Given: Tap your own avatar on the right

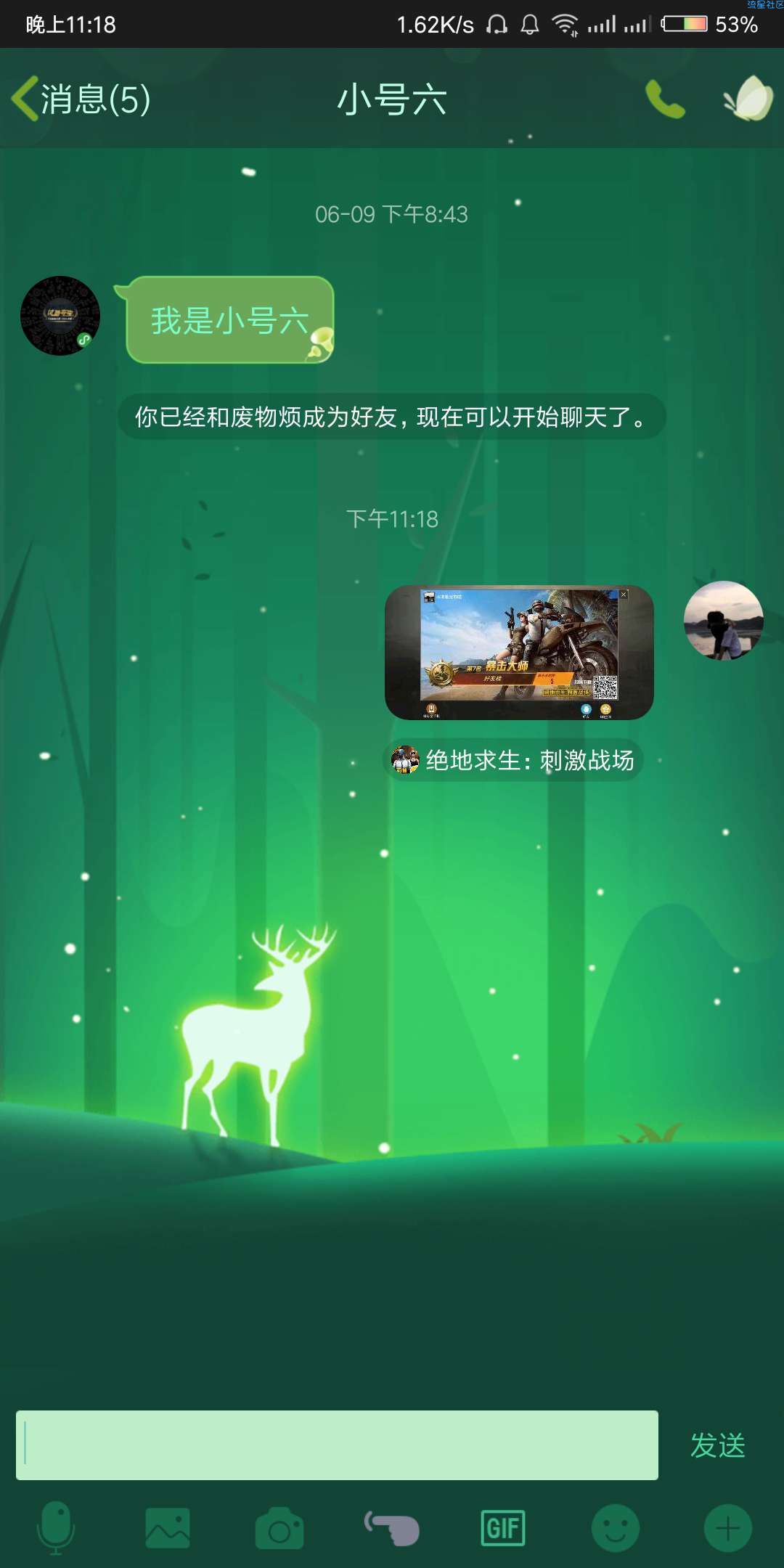Looking at the screenshot, I should (723, 621).
